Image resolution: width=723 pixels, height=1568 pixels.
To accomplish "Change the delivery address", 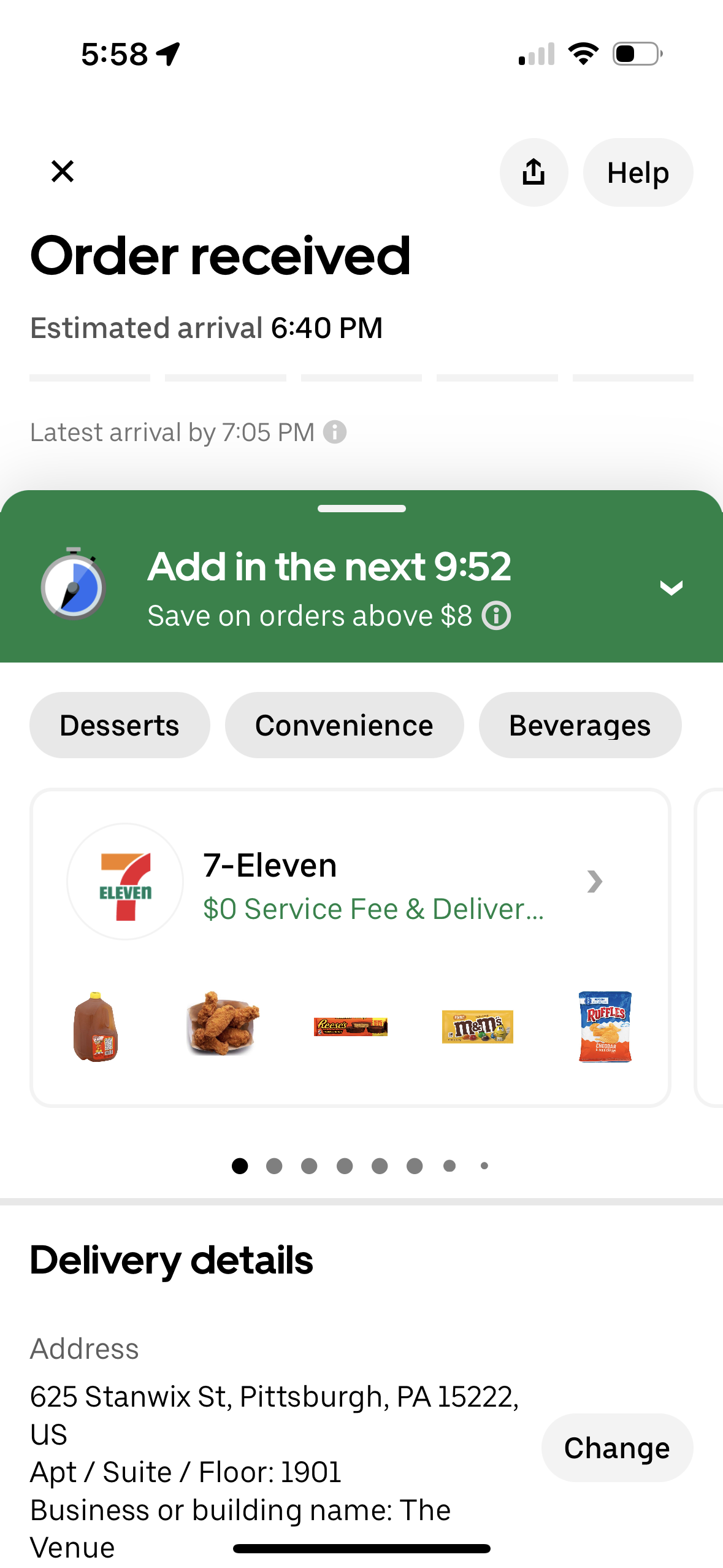I will pyautogui.click(x=616, y=1447).
